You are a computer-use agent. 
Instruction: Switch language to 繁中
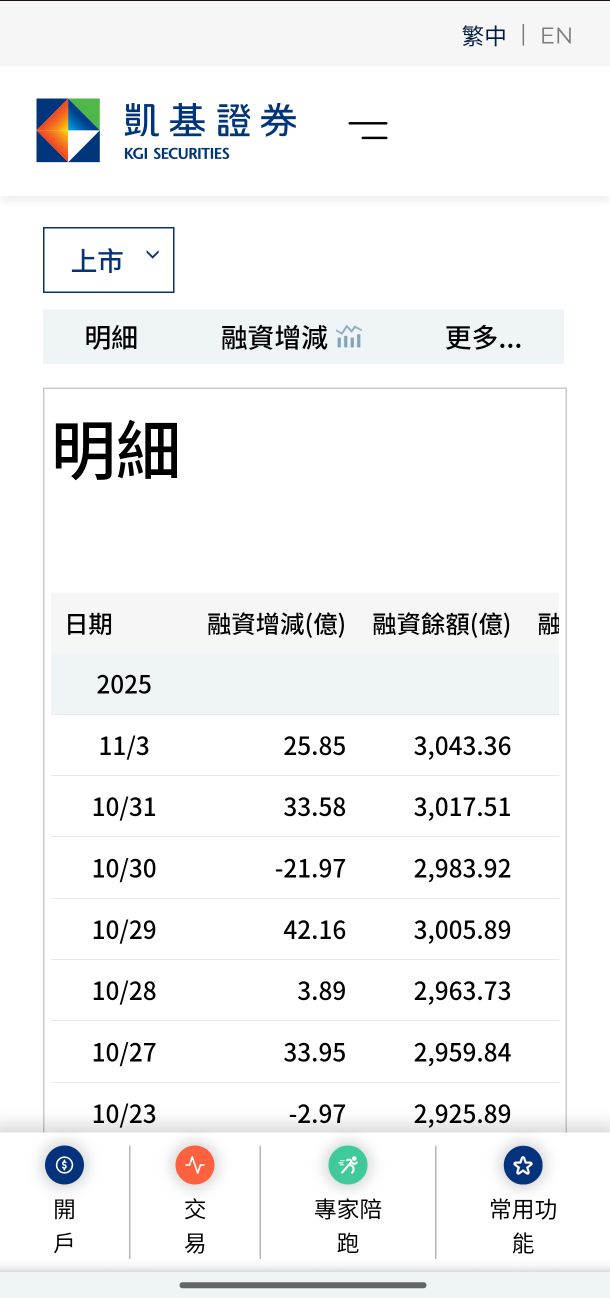[x=484, y=36]
